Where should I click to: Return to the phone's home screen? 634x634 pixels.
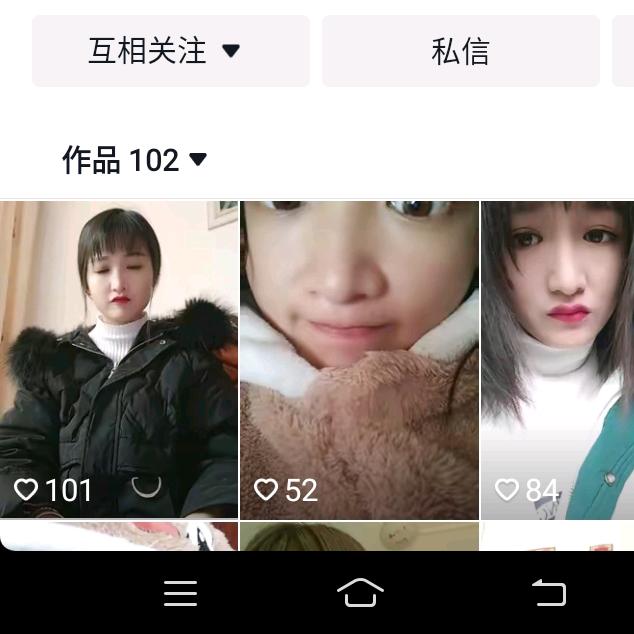pos(360,593)
